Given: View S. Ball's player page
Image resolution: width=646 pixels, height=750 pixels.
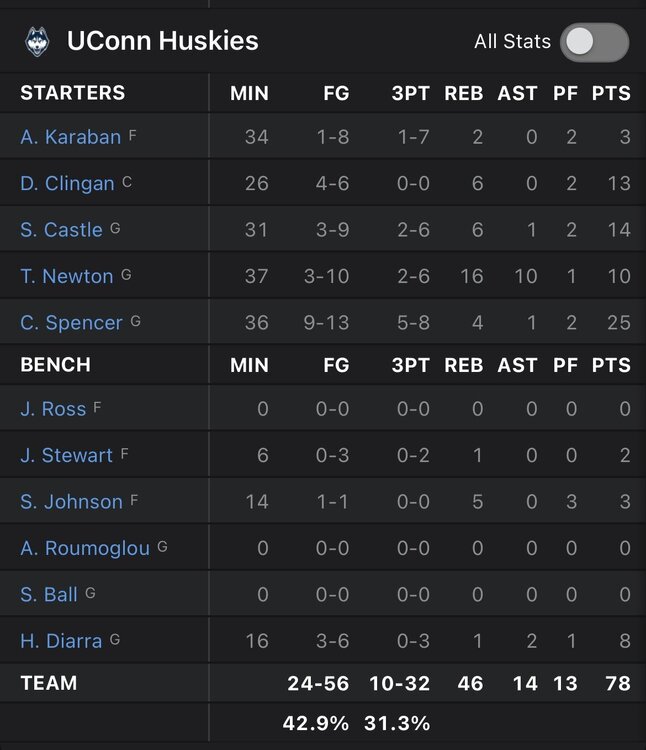Looking at the screenshot, I should pos(48,594).
